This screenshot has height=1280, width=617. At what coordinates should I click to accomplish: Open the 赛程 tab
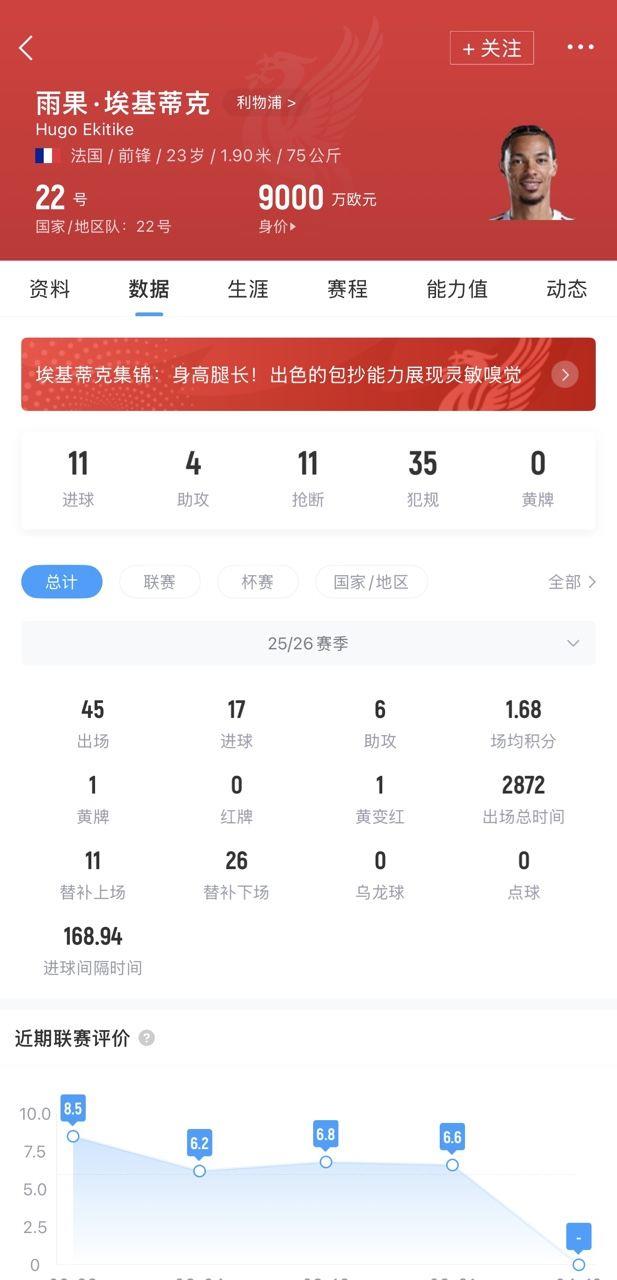tap(347, 289)
